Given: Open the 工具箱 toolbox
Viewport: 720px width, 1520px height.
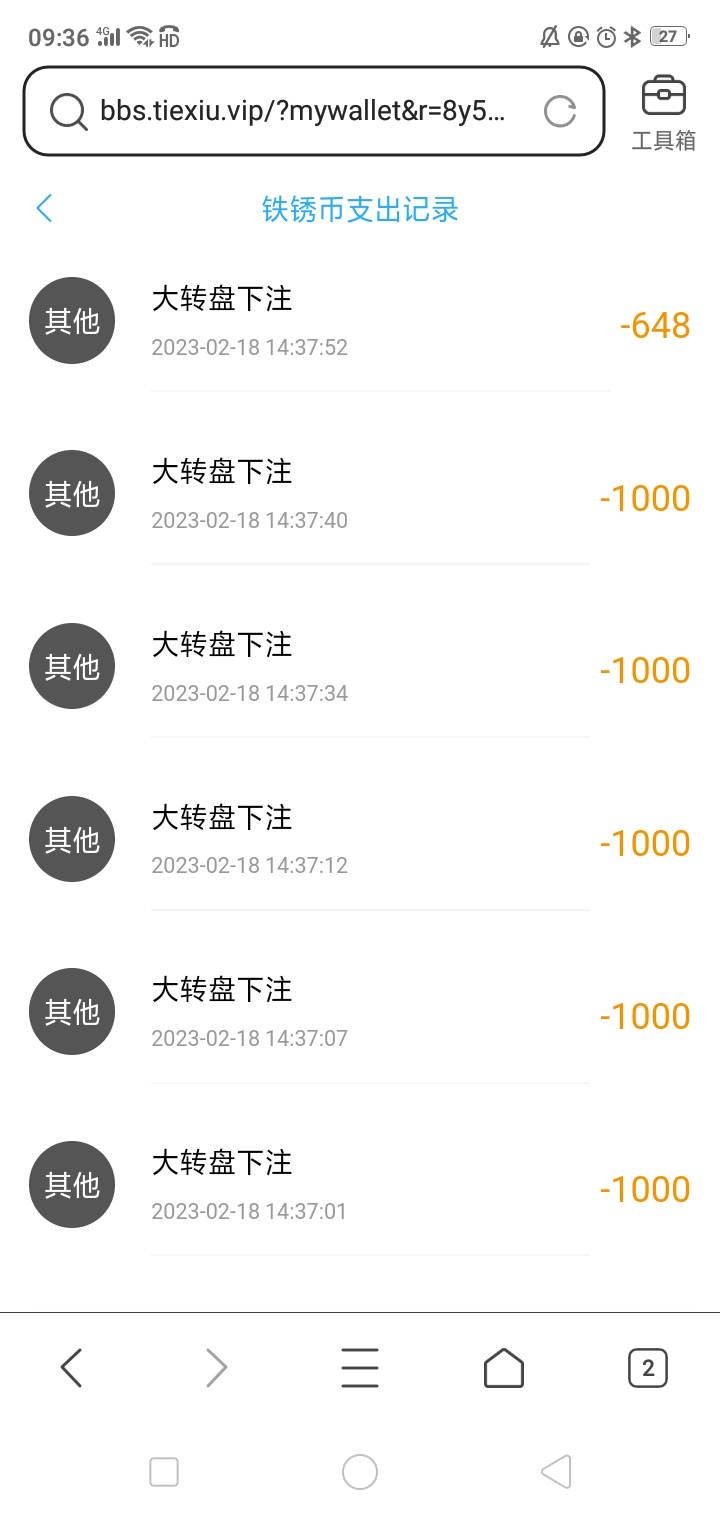Looking at the screenshot, I should tap(663, 112).
